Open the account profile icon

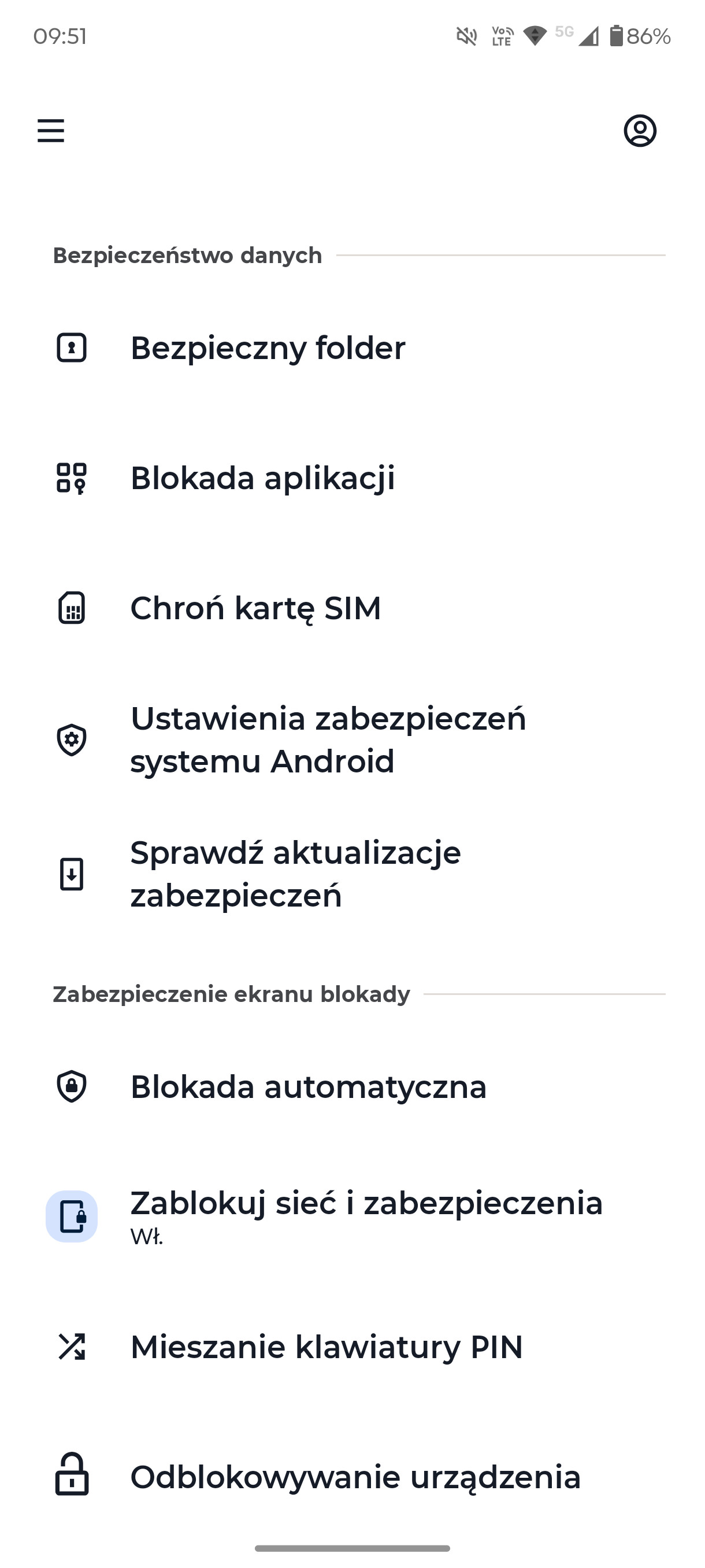(640, 131)
